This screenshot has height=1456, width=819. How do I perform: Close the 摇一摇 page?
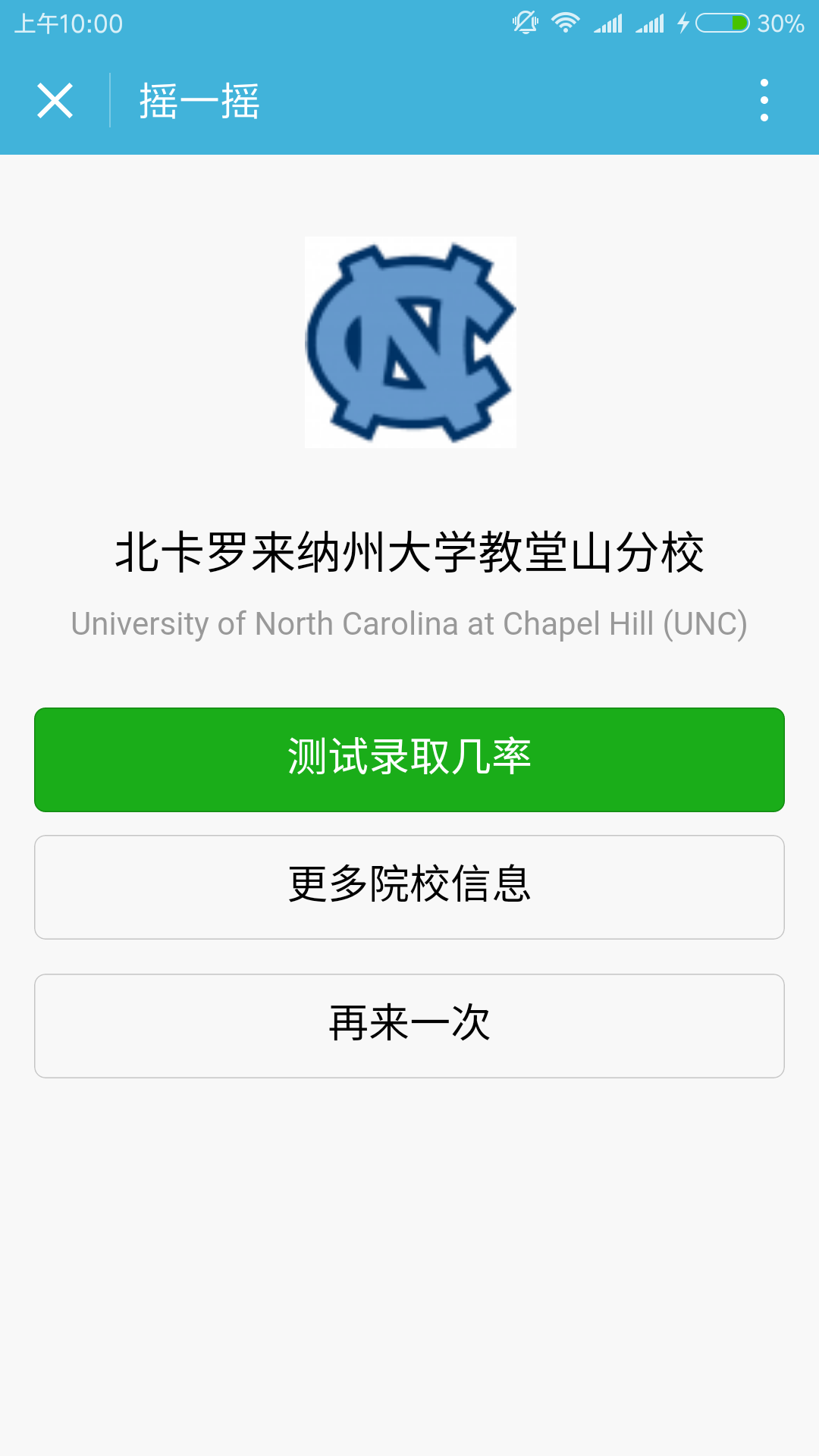tap(55, 101)
